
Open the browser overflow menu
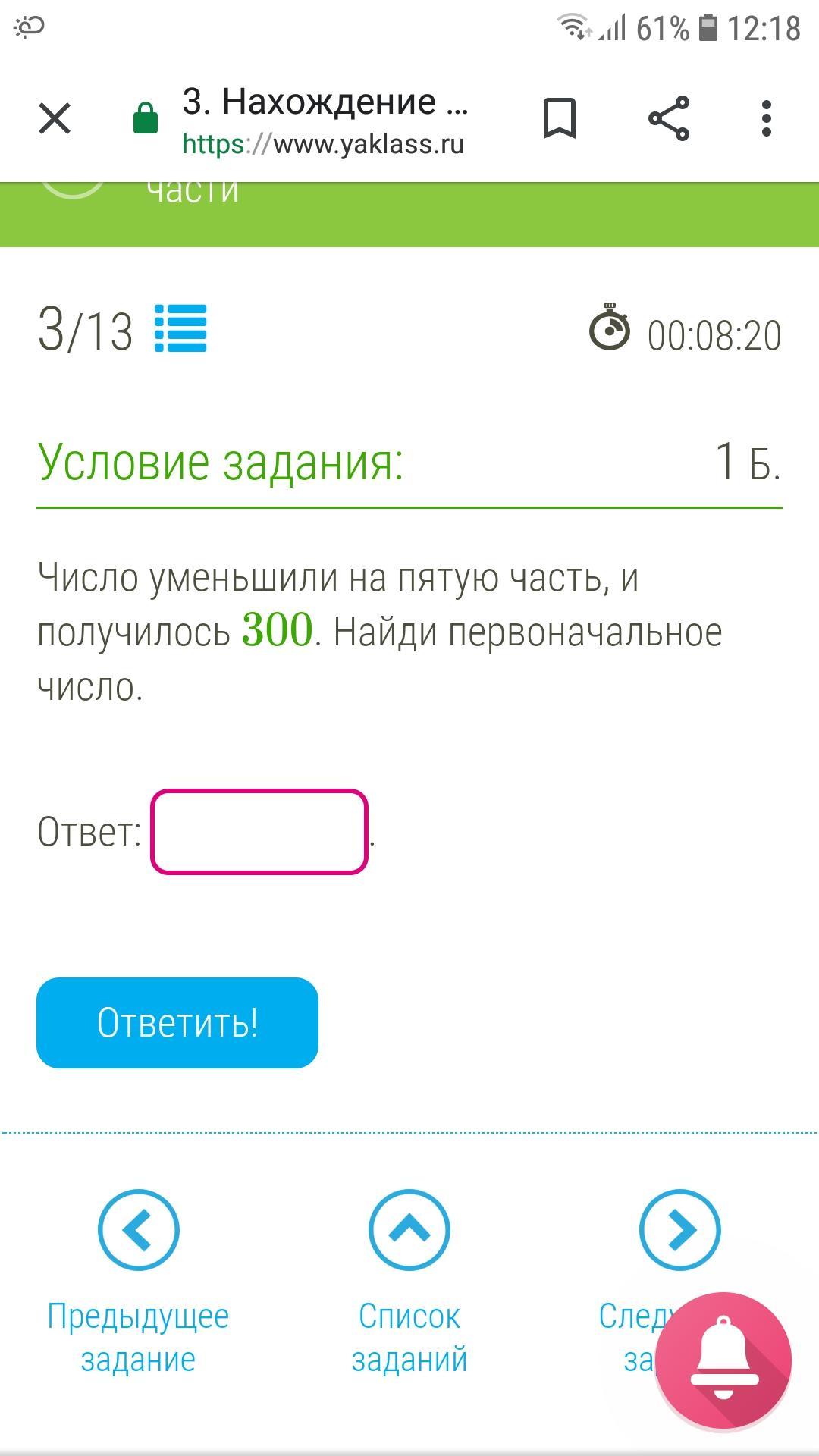tap(767, 119)
